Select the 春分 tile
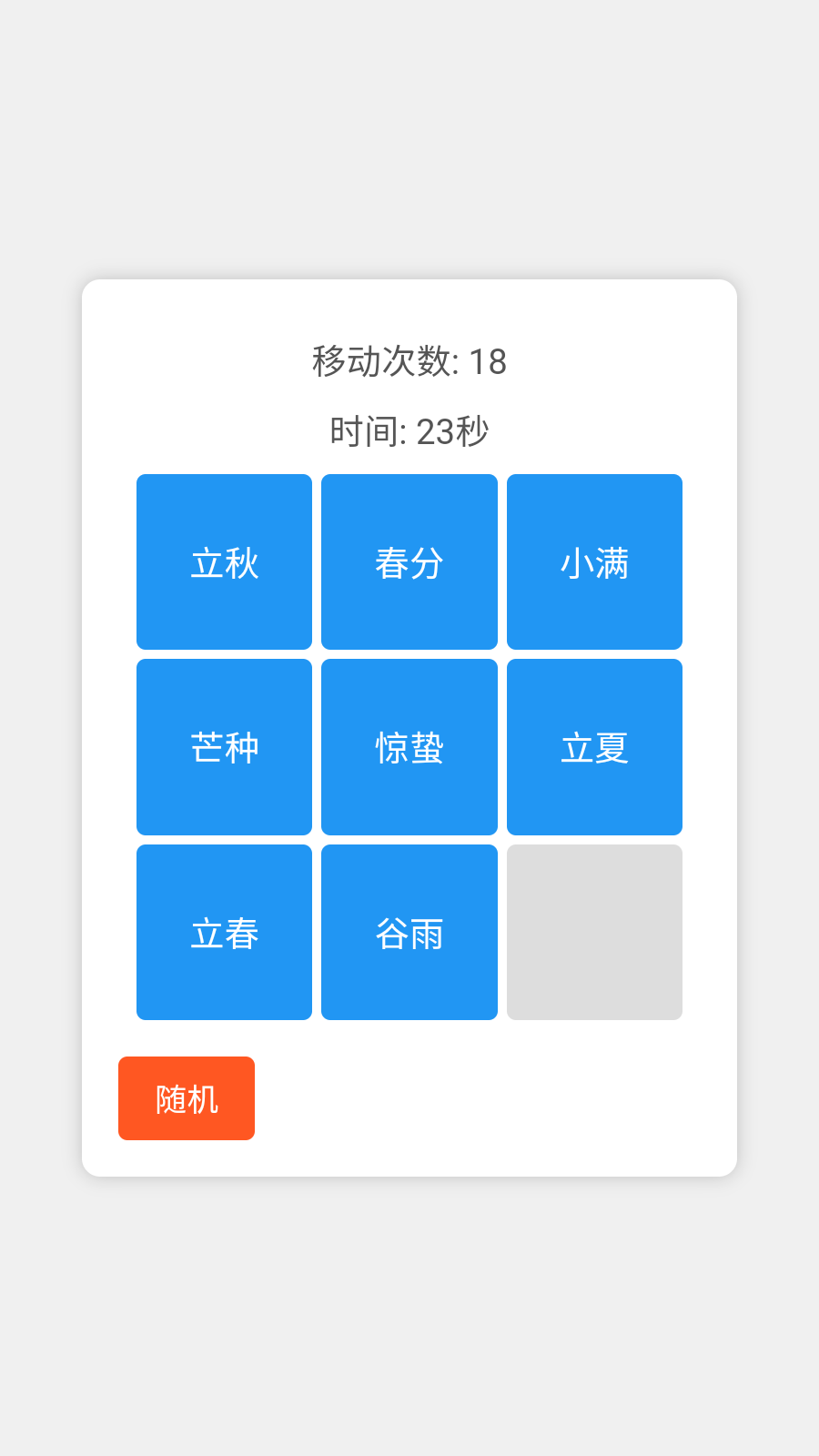This screenshot has width=819, height=1456. coord(409,561)
